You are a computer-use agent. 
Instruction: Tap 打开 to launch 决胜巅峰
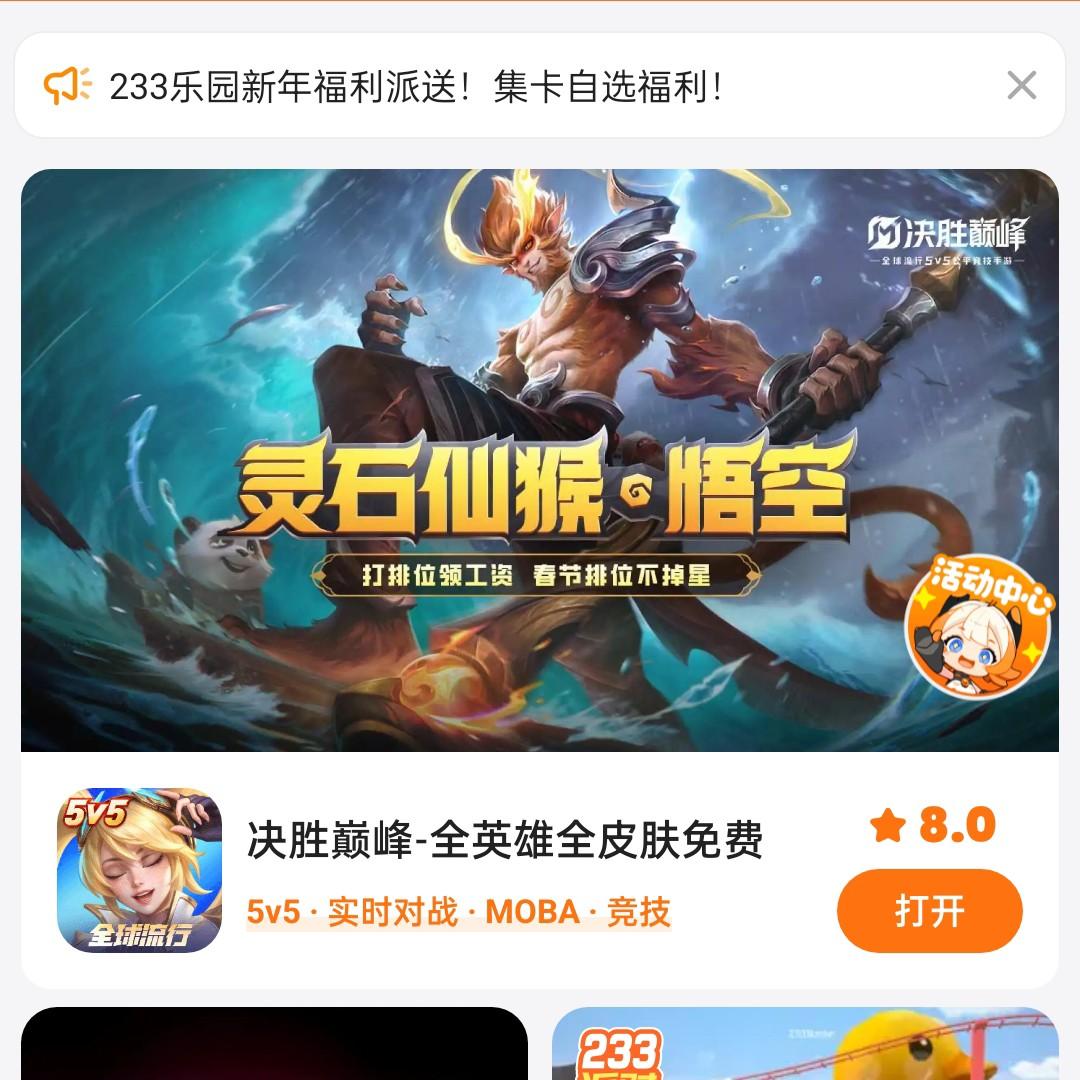tap(929, 911)
